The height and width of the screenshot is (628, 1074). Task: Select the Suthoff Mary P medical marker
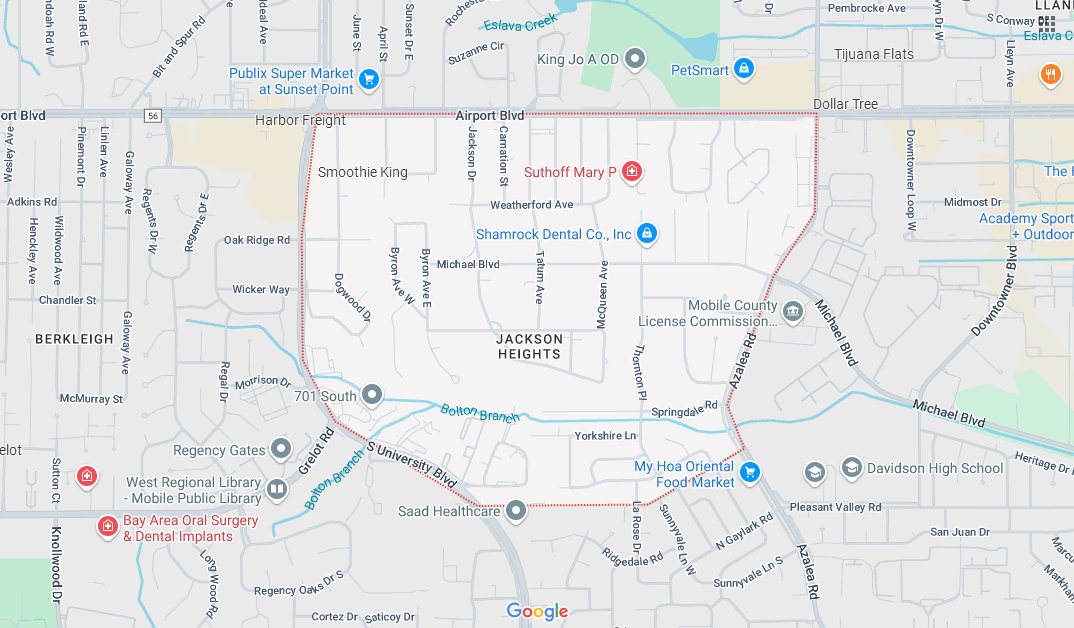(631, 172)
